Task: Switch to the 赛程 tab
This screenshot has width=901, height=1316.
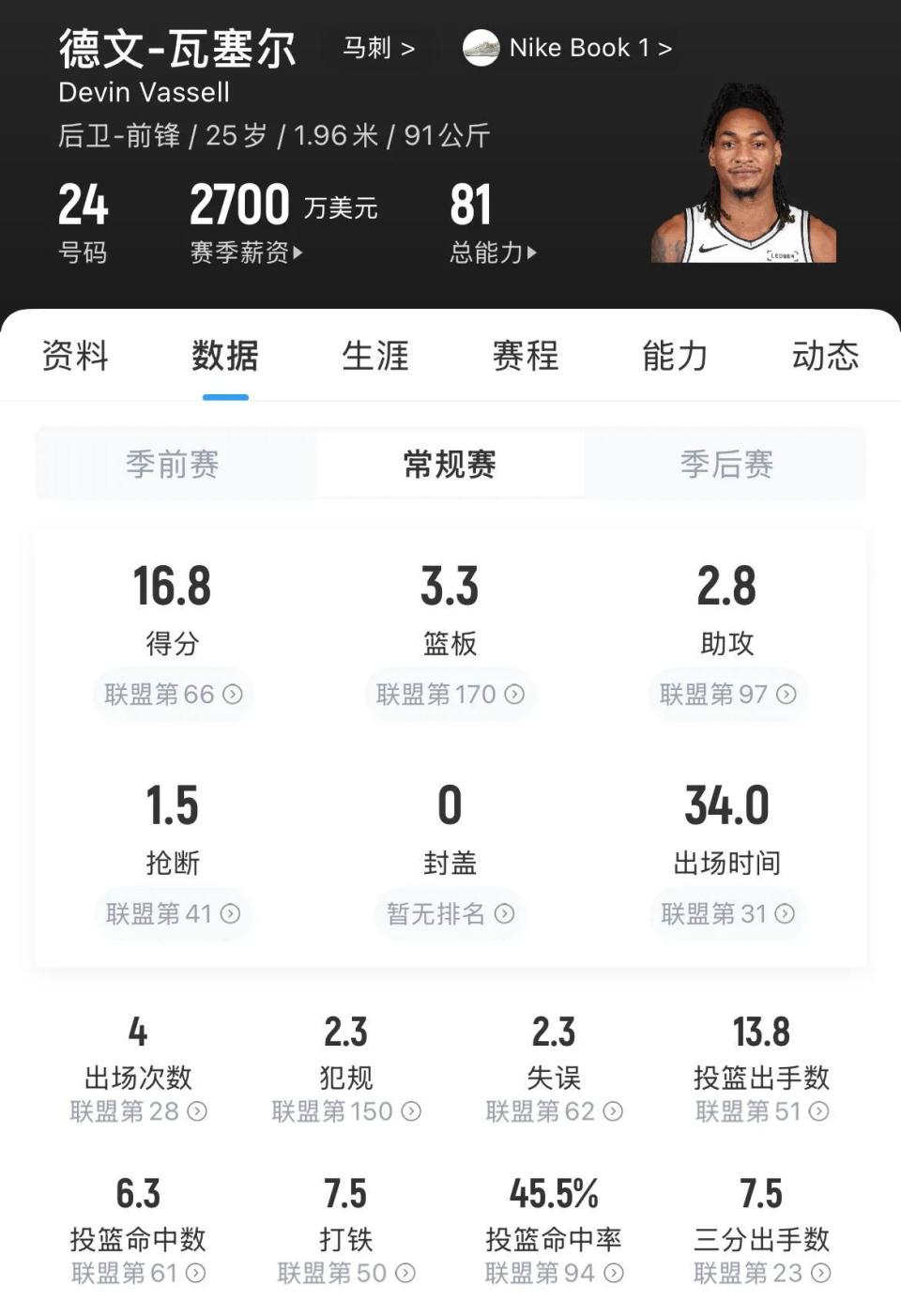Action: pyautogui.click(x=526, y=357)
